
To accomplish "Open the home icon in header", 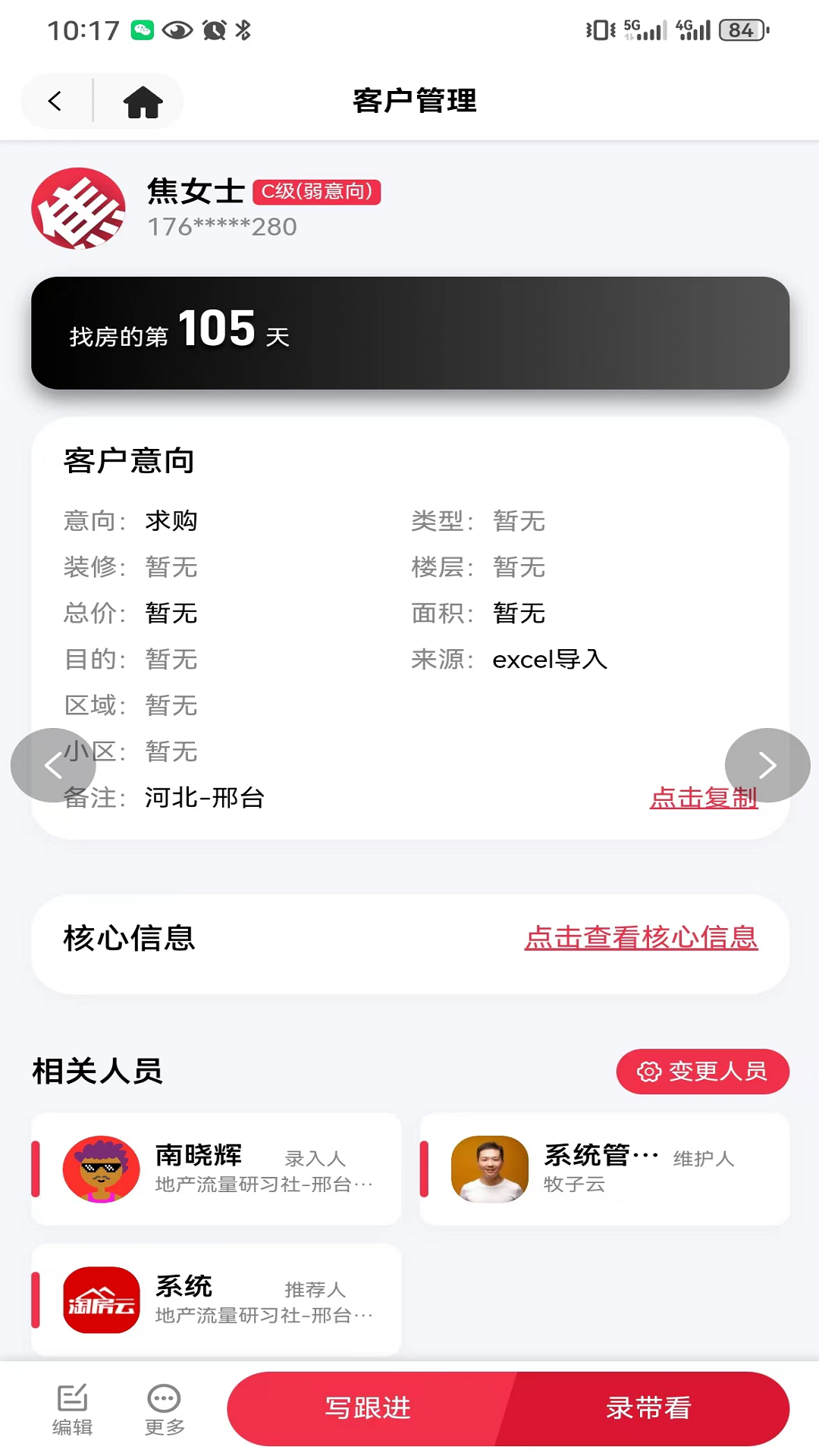I will point(143,102).
